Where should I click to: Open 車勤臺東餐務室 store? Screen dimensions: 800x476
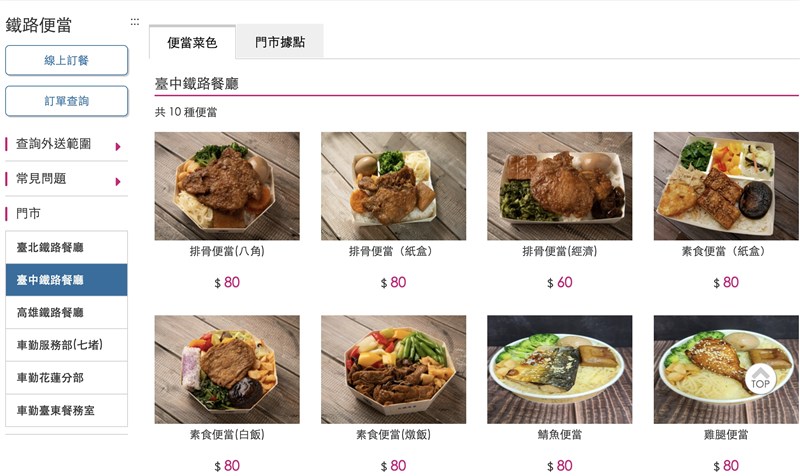tap(67, 410)
